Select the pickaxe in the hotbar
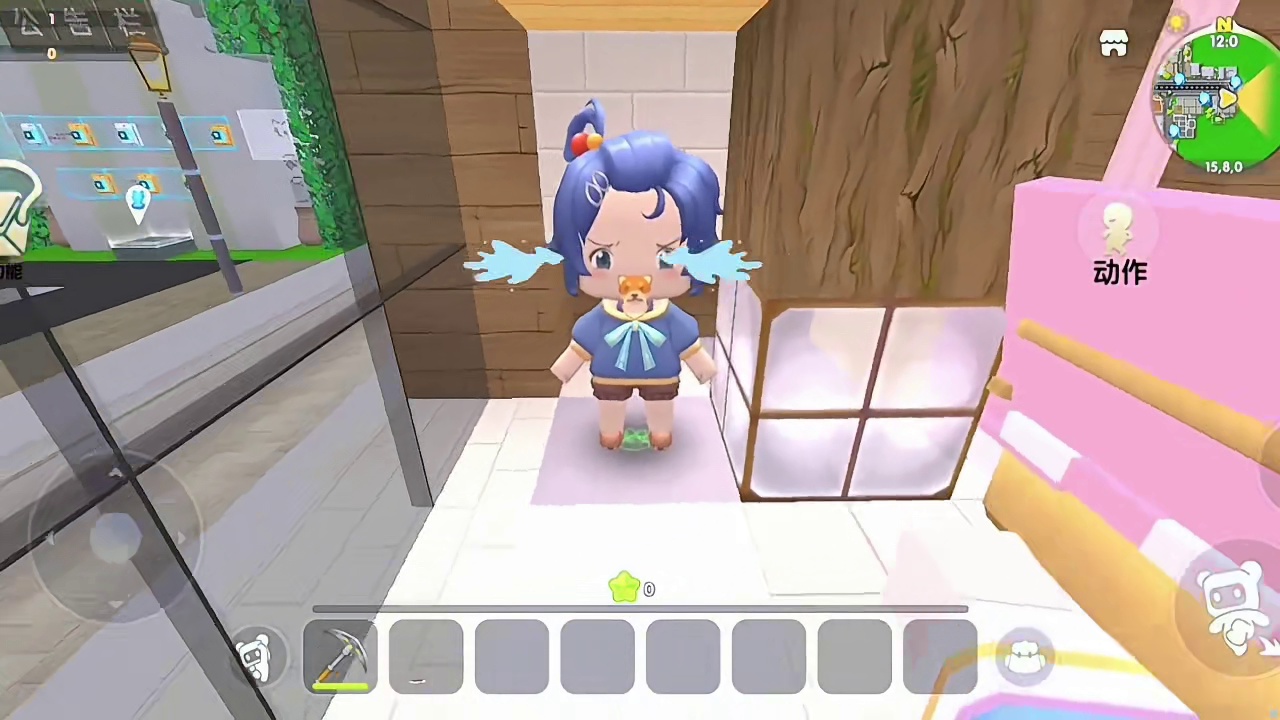1280x720 pixels. (x=340, y=657)
